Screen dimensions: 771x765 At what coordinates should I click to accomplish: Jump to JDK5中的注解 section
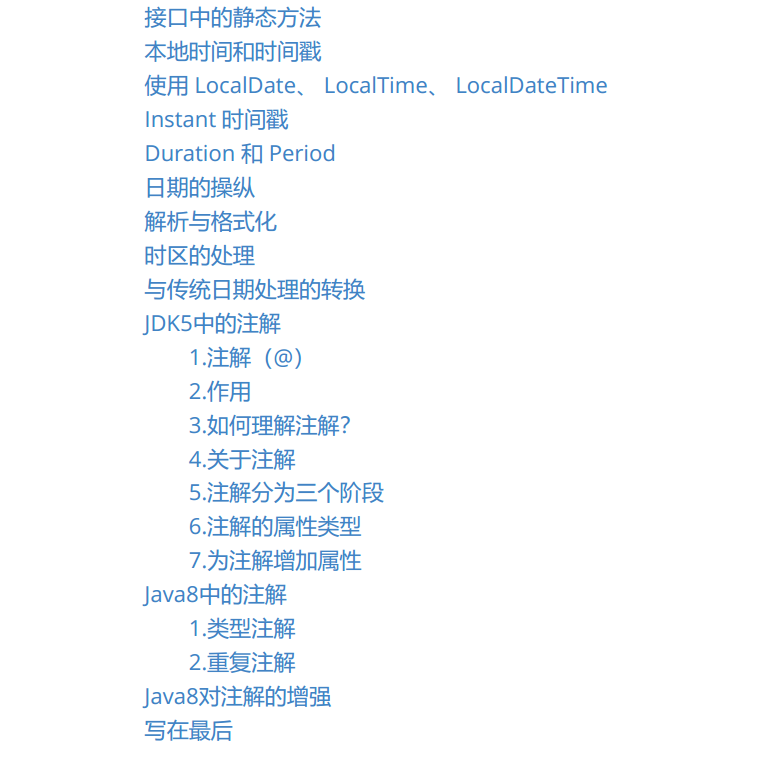pos(212,324)
